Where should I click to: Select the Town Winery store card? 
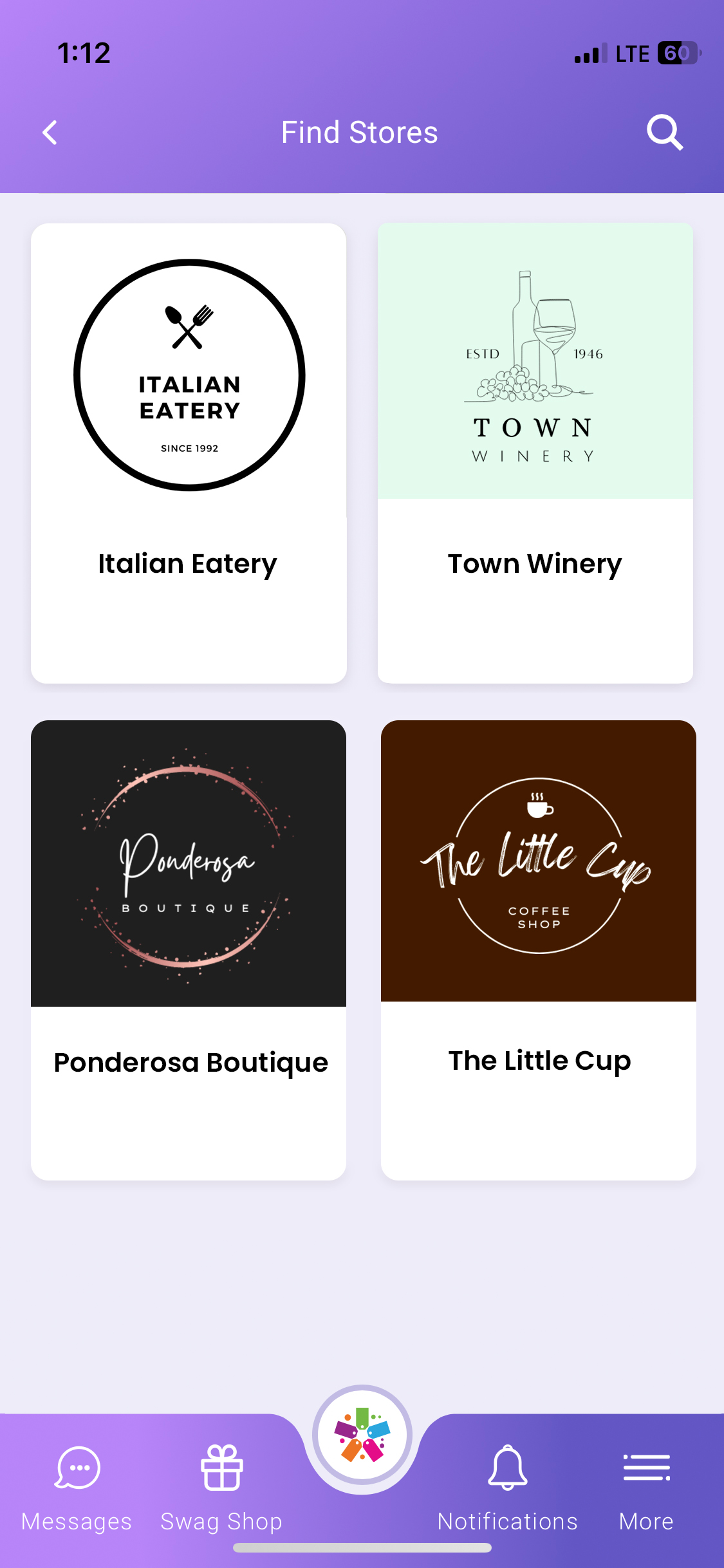click(535, 453)
